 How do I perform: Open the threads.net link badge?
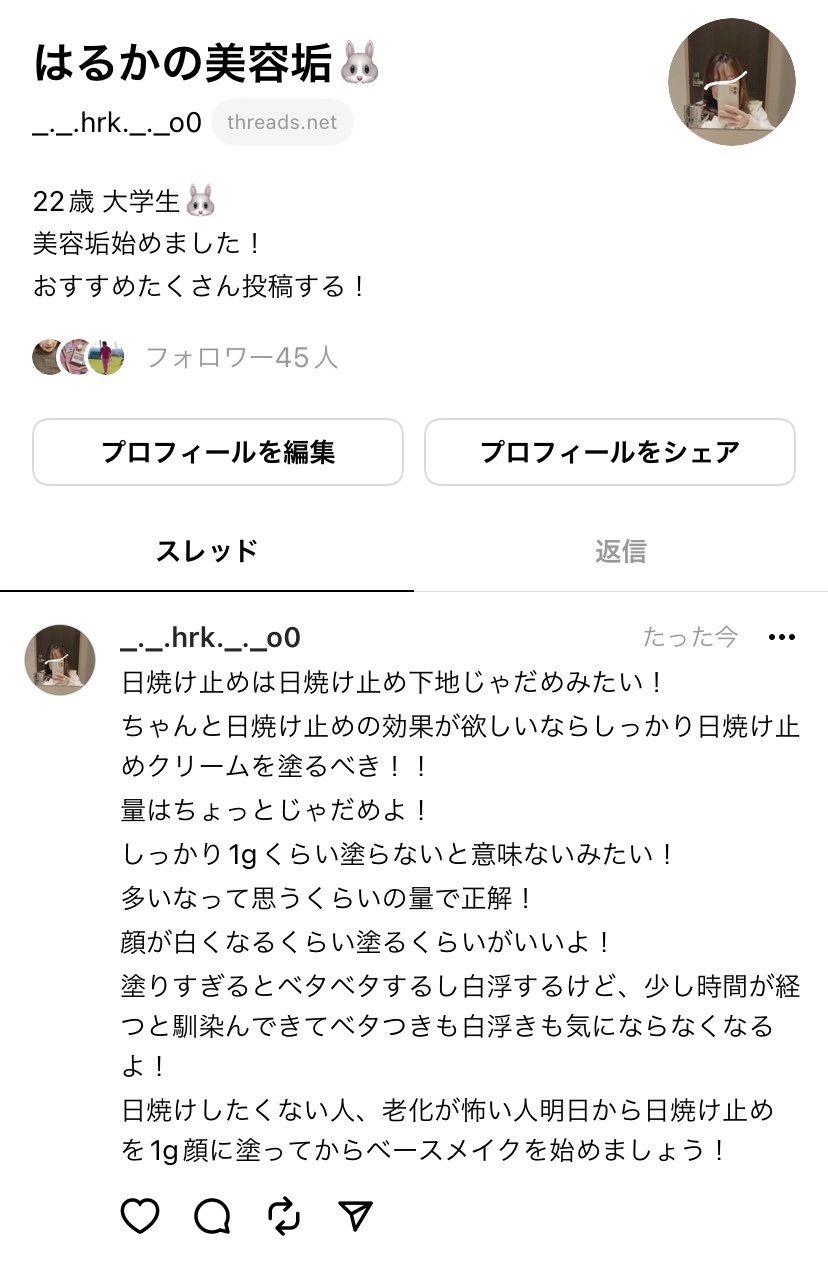(282, 121)
